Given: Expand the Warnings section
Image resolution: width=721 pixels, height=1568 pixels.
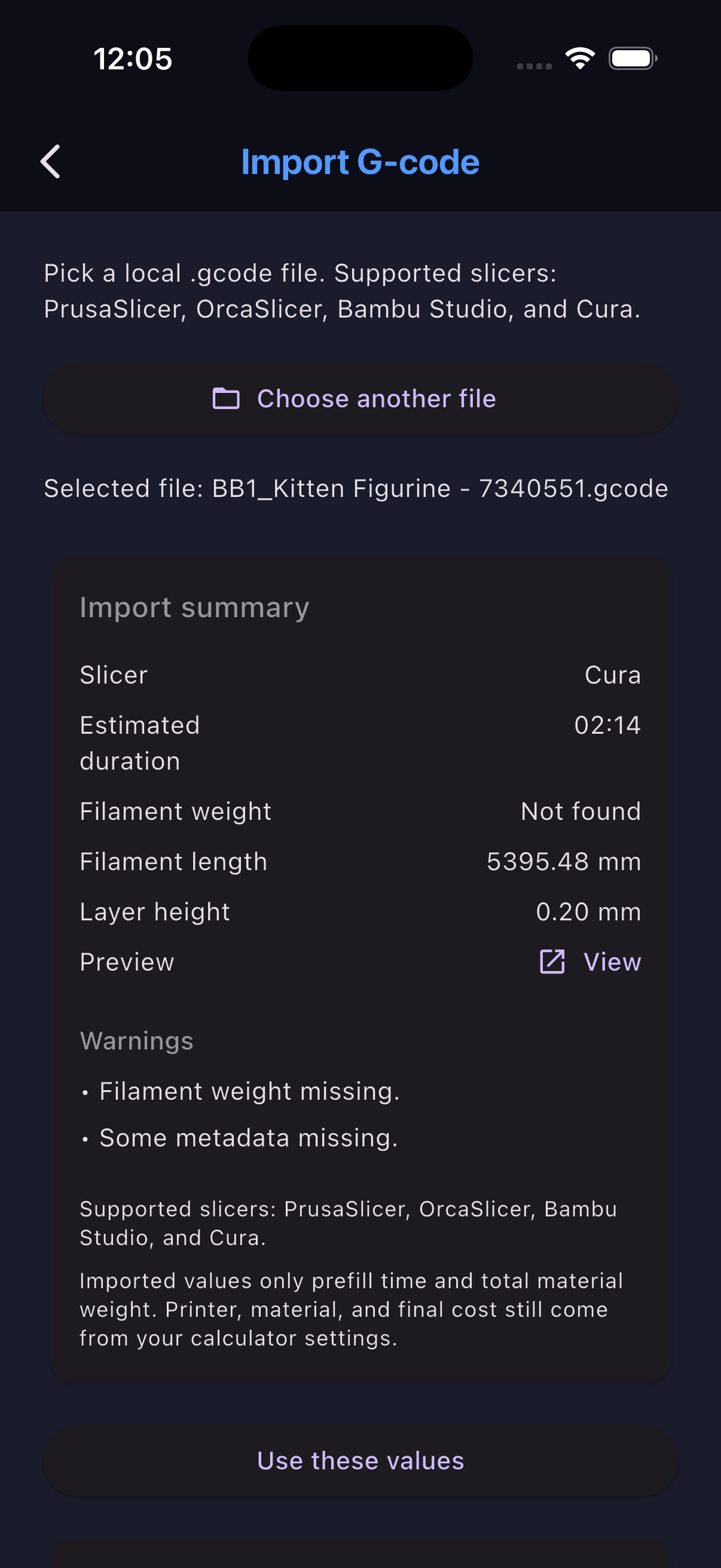Looking at the screenshot, I should coord(136,1041).
